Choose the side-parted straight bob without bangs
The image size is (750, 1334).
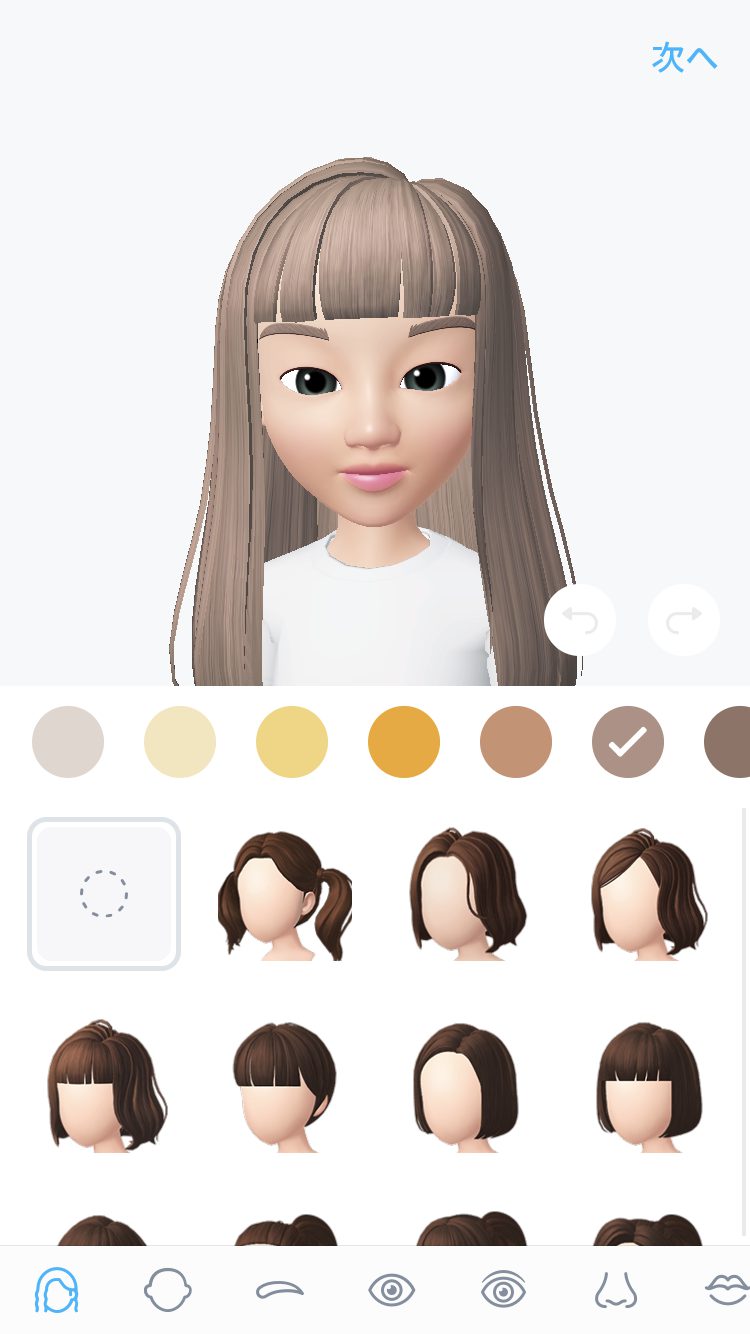tap(466, 1084)
